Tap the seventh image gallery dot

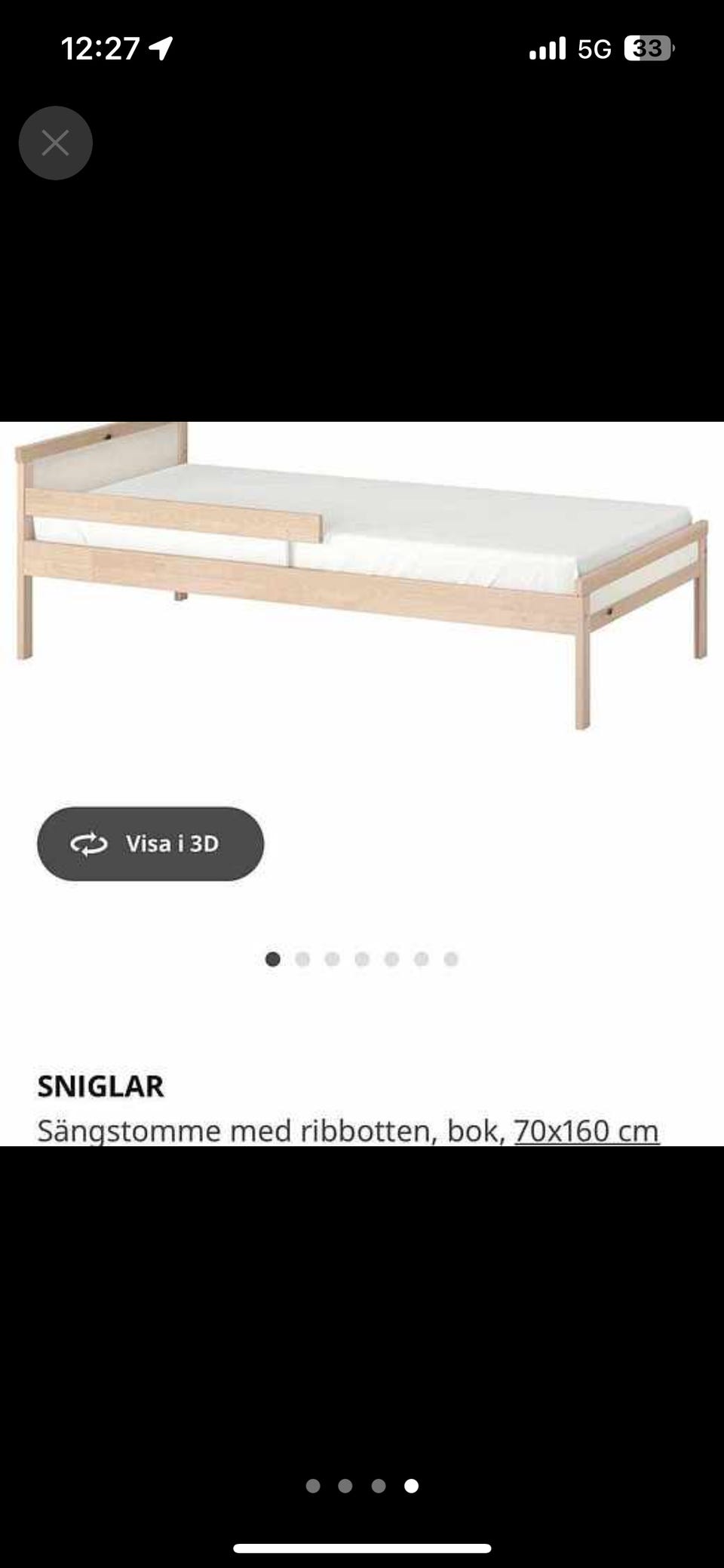pyautogui.click(x=450, y=958)
